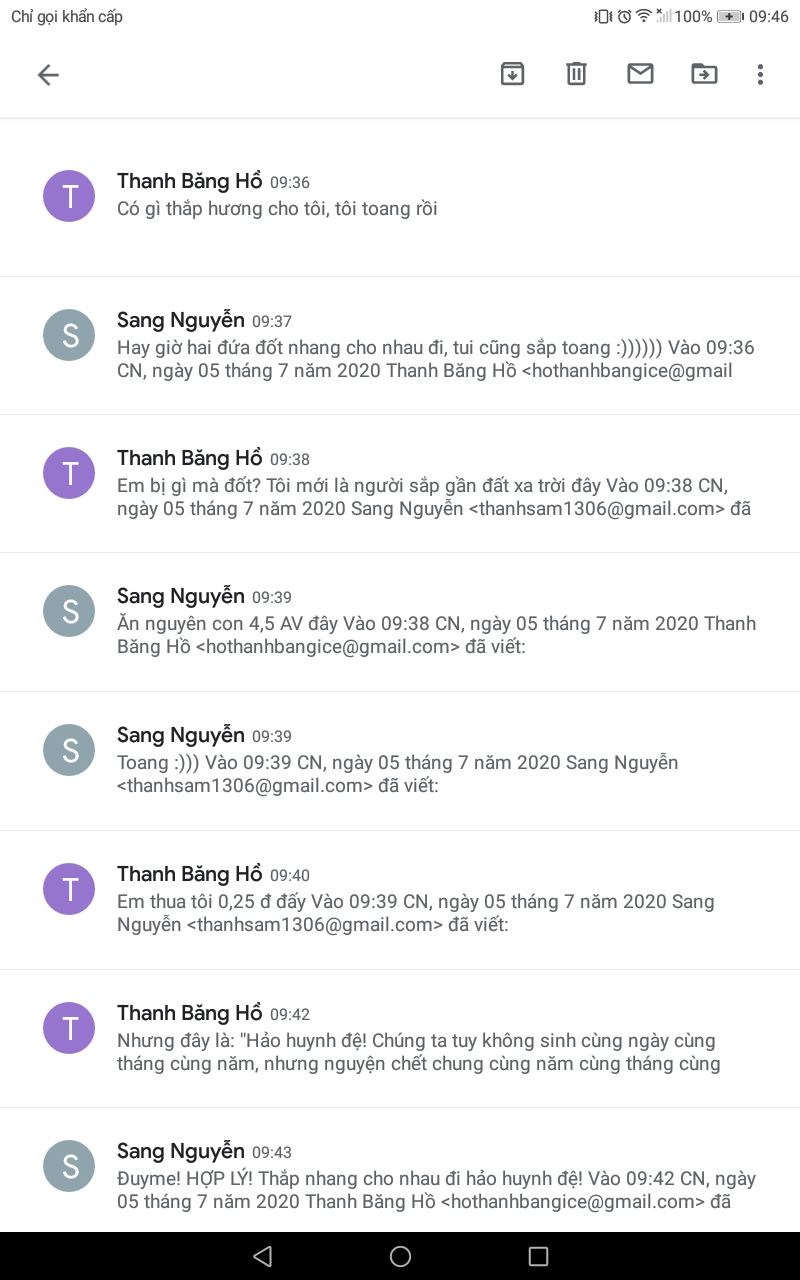The image size is (800, 1280).
Task: Tap the system home button
Action: point(400,1256)
